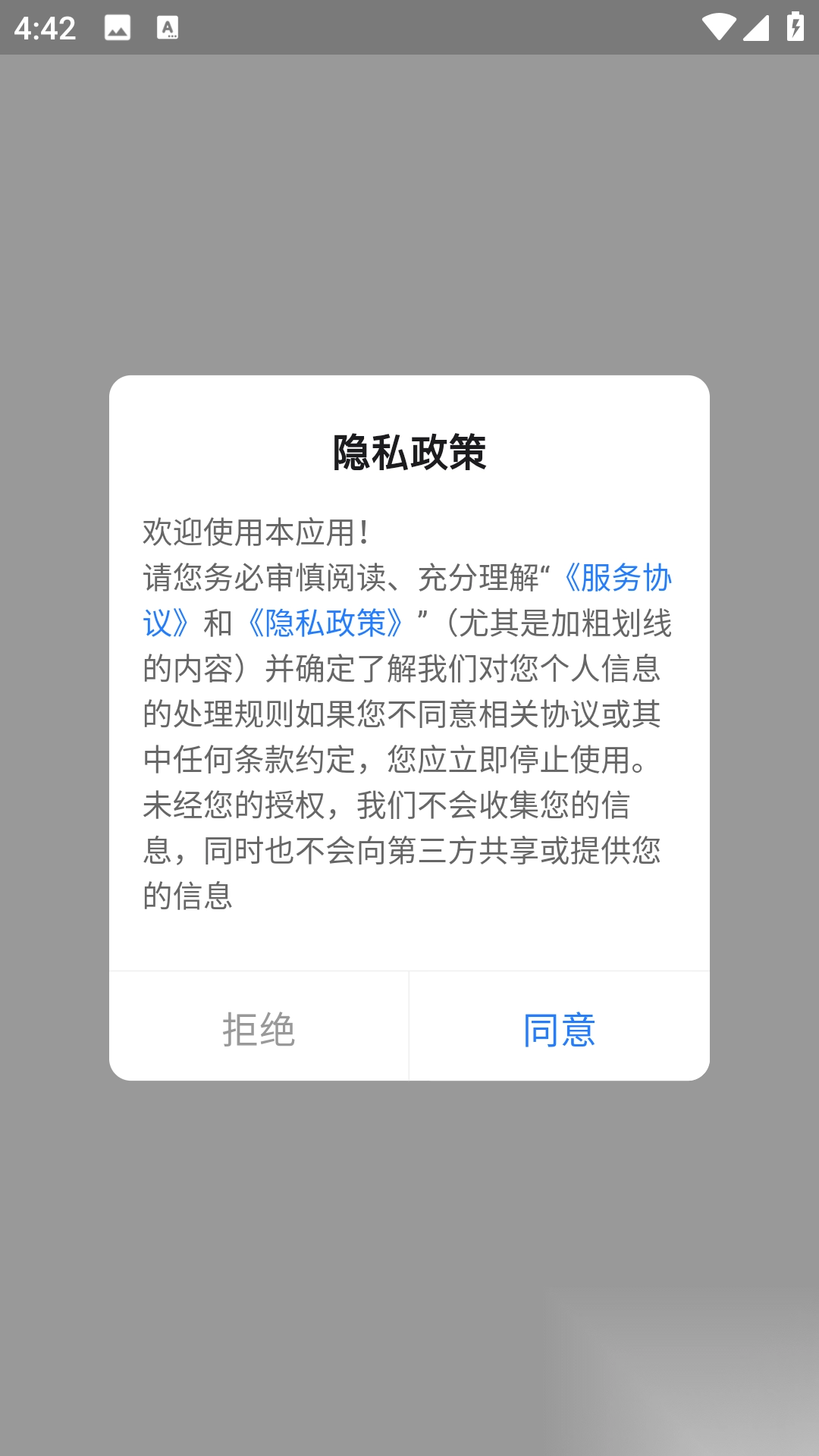Open the 《服务协议》 link

coord(618,579)
